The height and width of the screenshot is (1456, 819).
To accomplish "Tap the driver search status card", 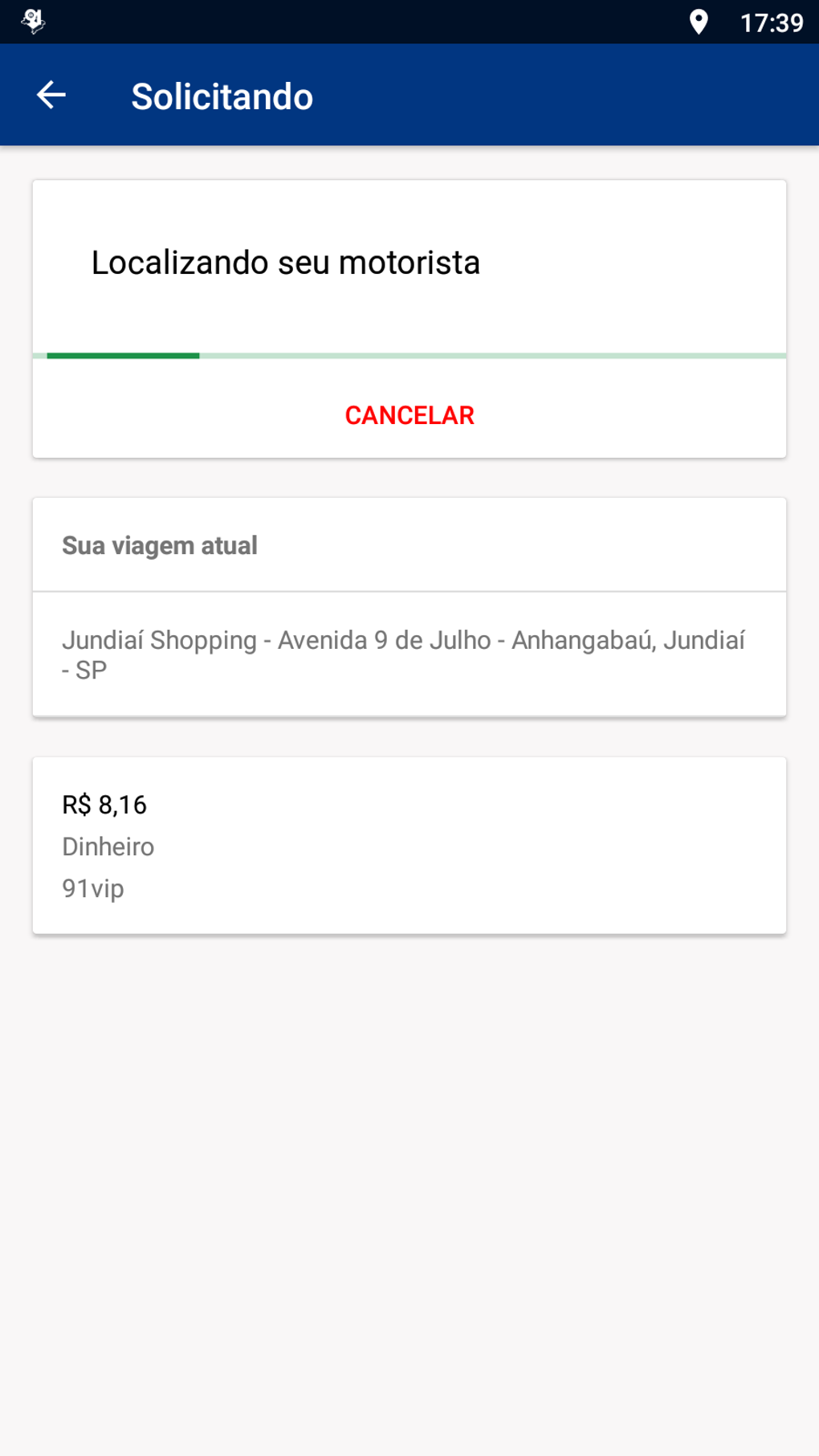I will click(409, 318).
